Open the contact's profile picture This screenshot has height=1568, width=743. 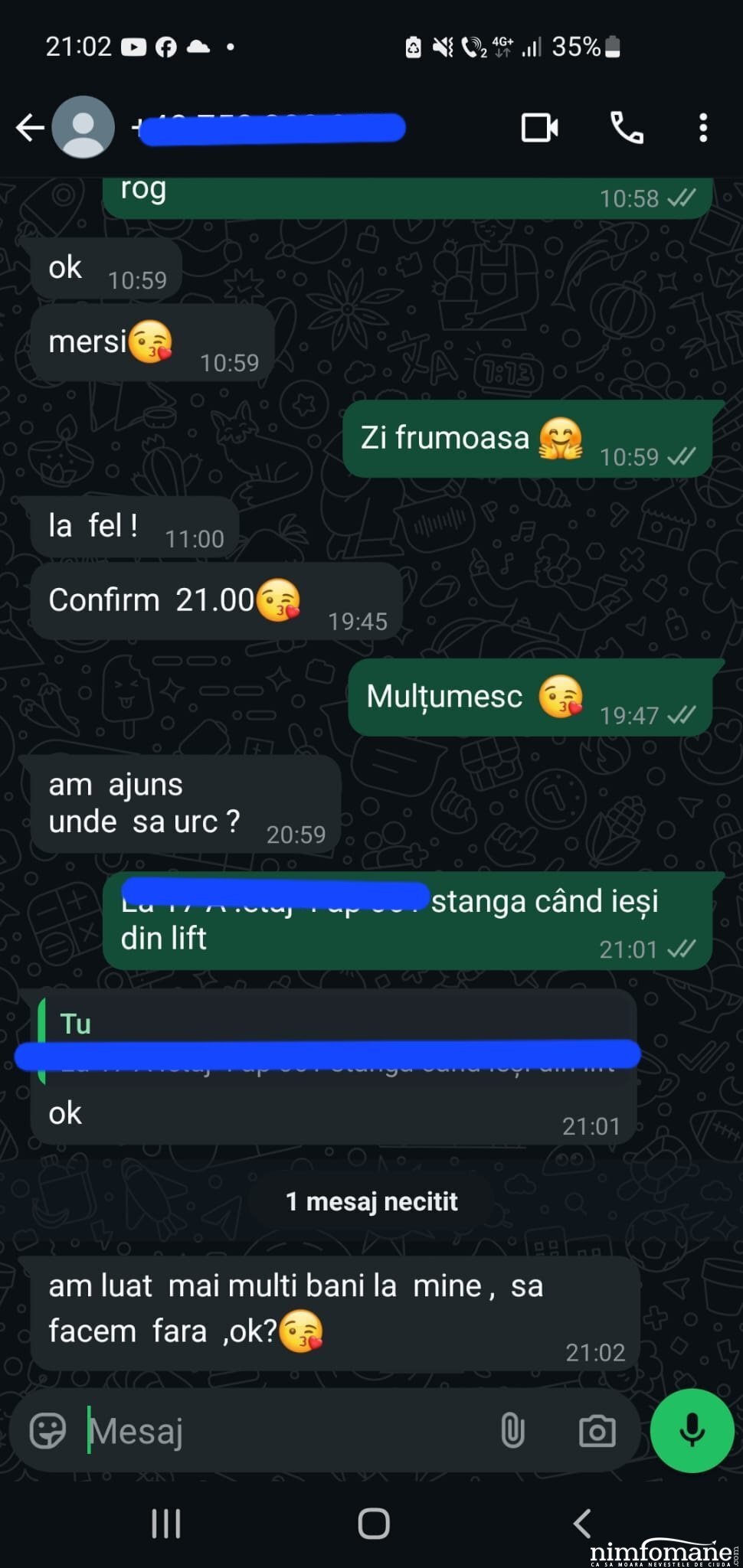[83, 127]
